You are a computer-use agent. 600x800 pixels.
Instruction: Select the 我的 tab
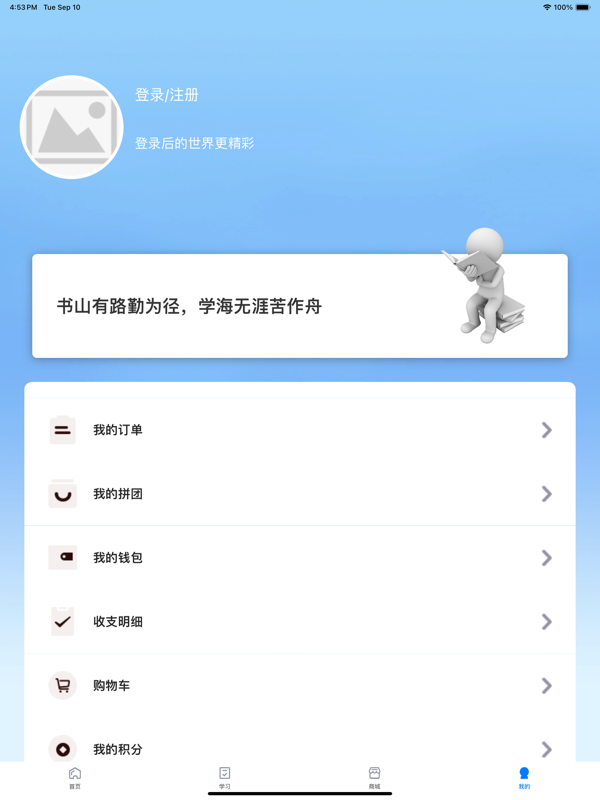(524, 777)
